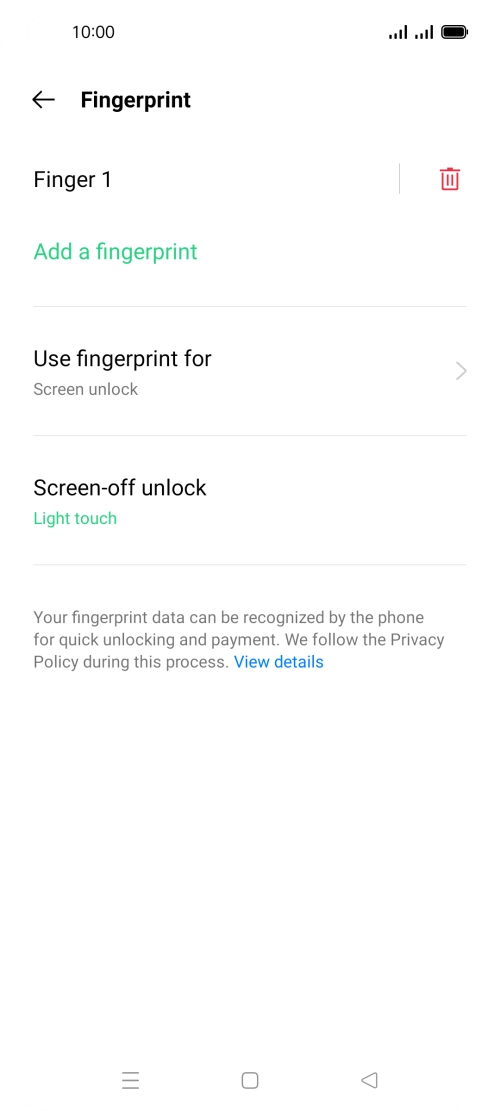
Task: Open the Use fingerprint for settings
Action: [250, 371]
